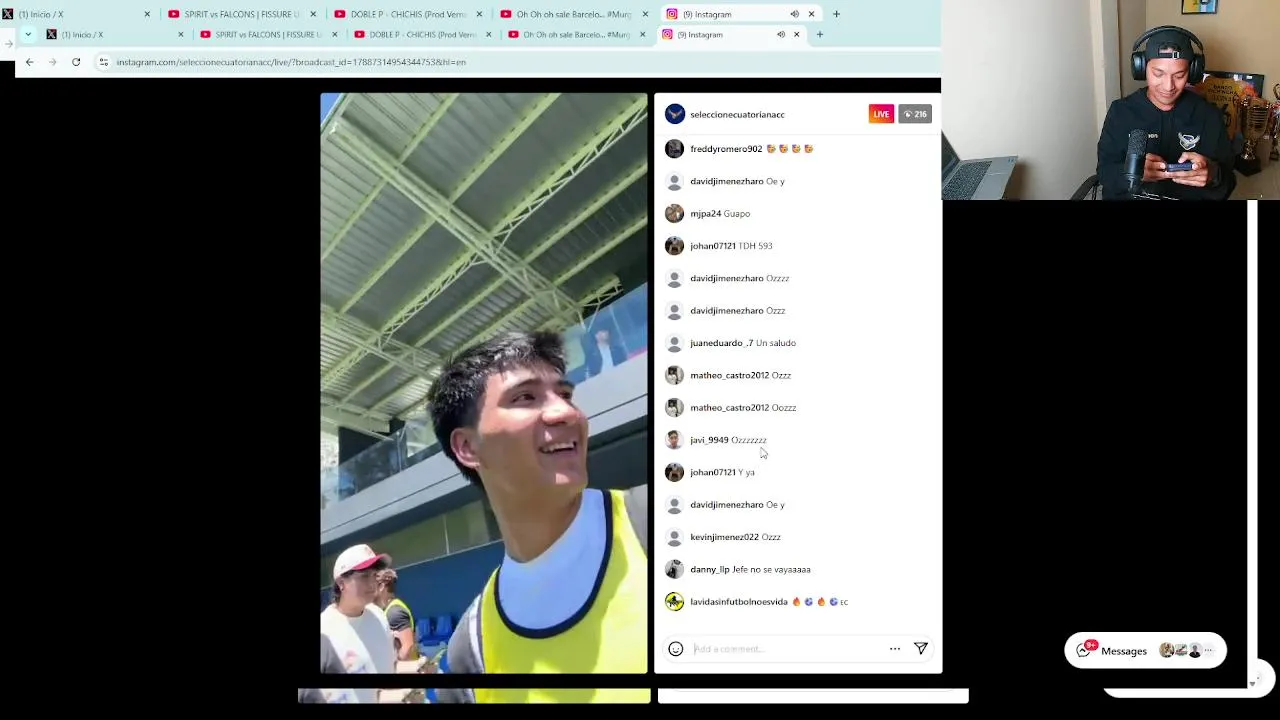Open the three-dot options next to comment

tap(895, 649)
